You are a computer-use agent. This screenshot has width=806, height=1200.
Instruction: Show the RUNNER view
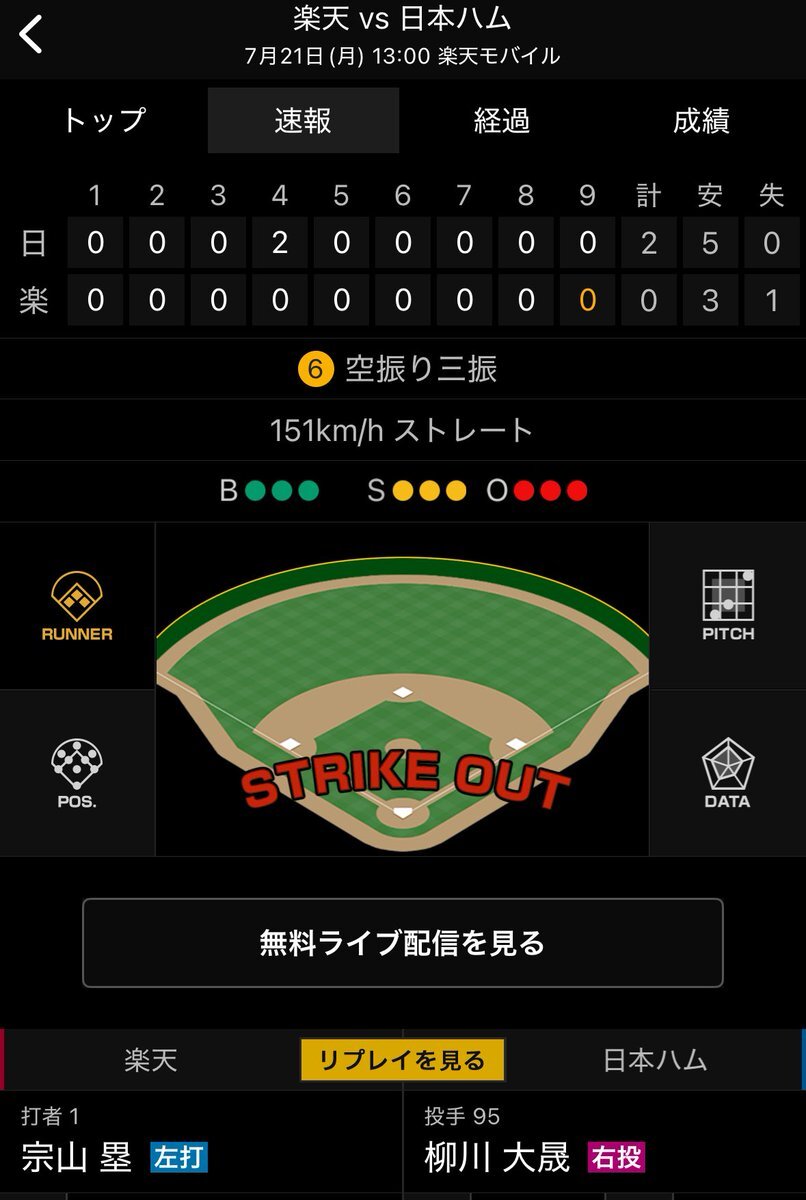point(77,606)
